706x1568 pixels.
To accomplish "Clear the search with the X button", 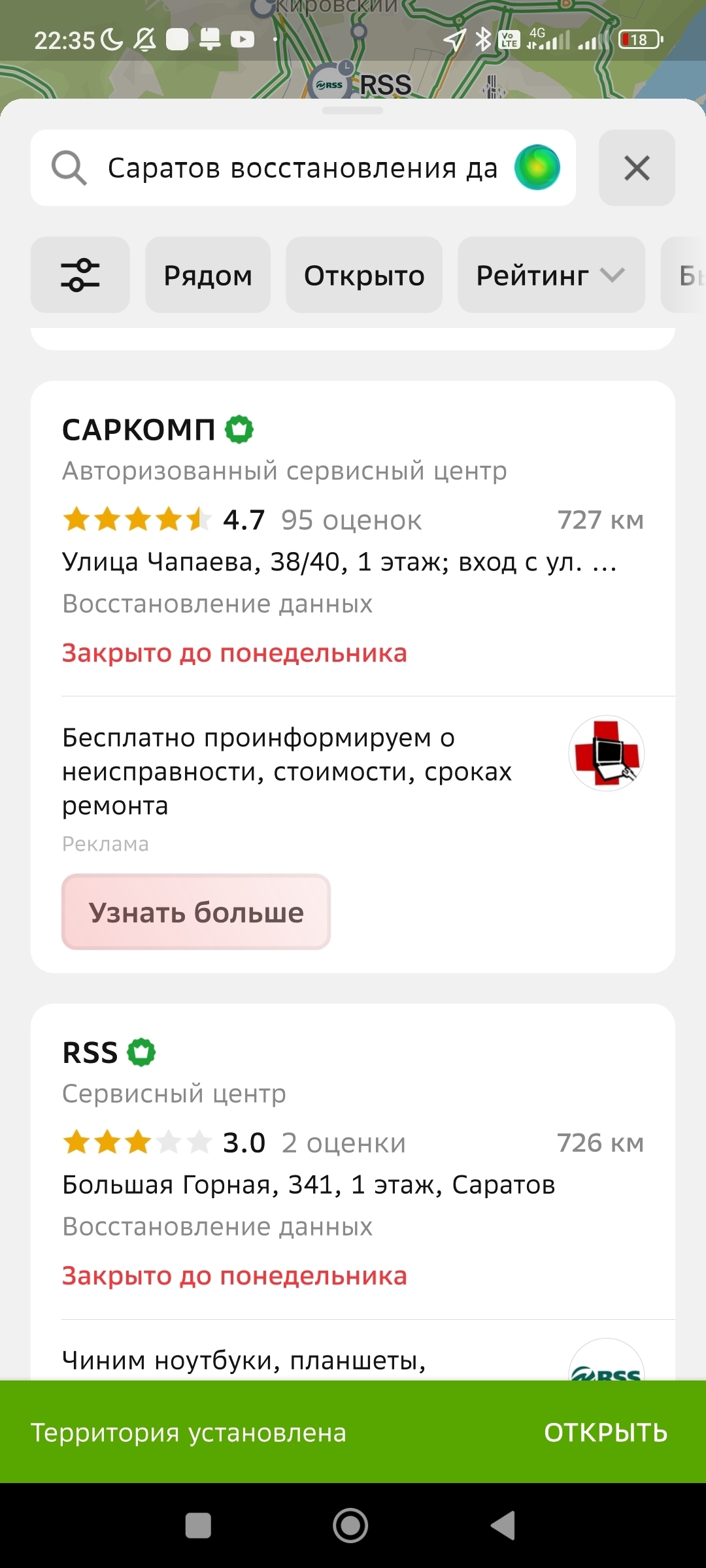I will click(x=637, y=168).
